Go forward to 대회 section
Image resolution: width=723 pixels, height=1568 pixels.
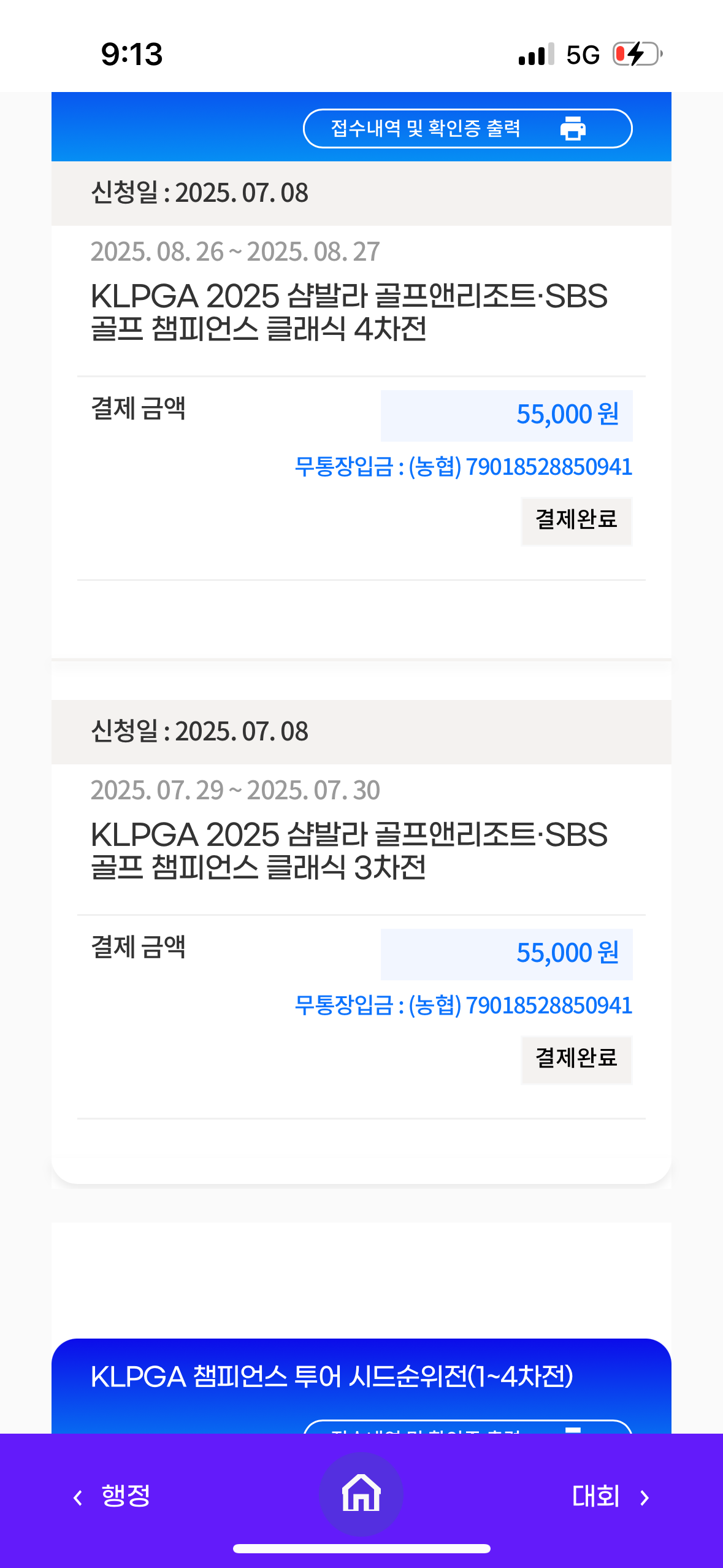[611, 1496]
